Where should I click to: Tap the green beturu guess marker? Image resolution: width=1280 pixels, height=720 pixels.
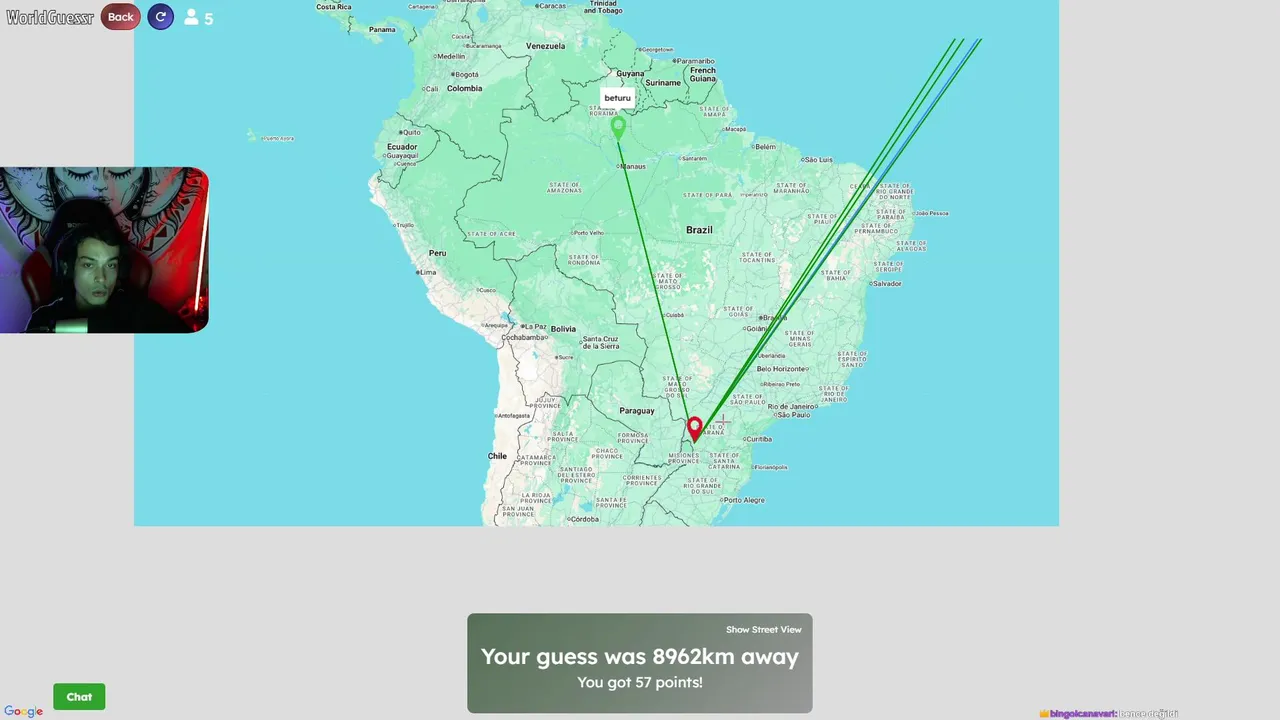[618, 126]
